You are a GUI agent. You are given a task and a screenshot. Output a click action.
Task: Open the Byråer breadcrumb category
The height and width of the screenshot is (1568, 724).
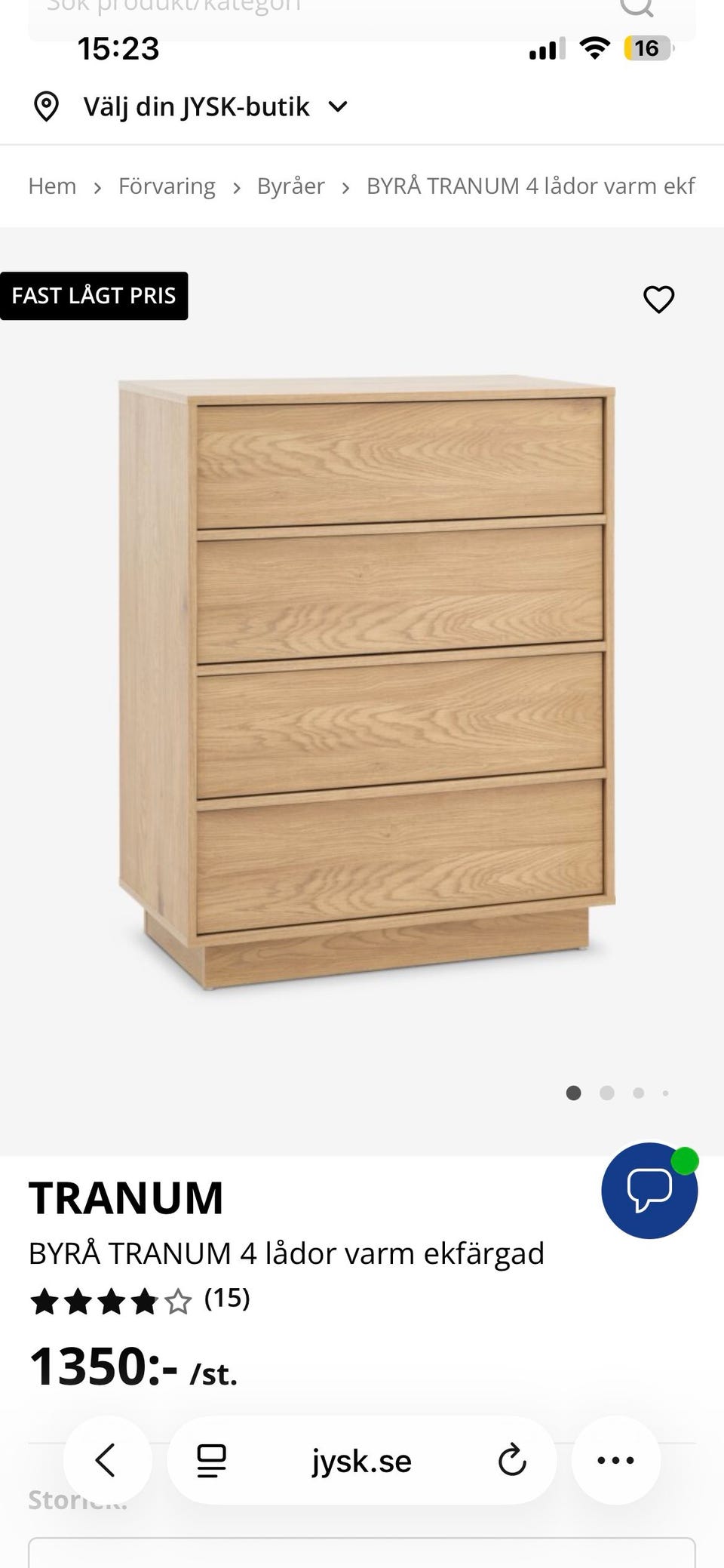click(x=290, y=186)
